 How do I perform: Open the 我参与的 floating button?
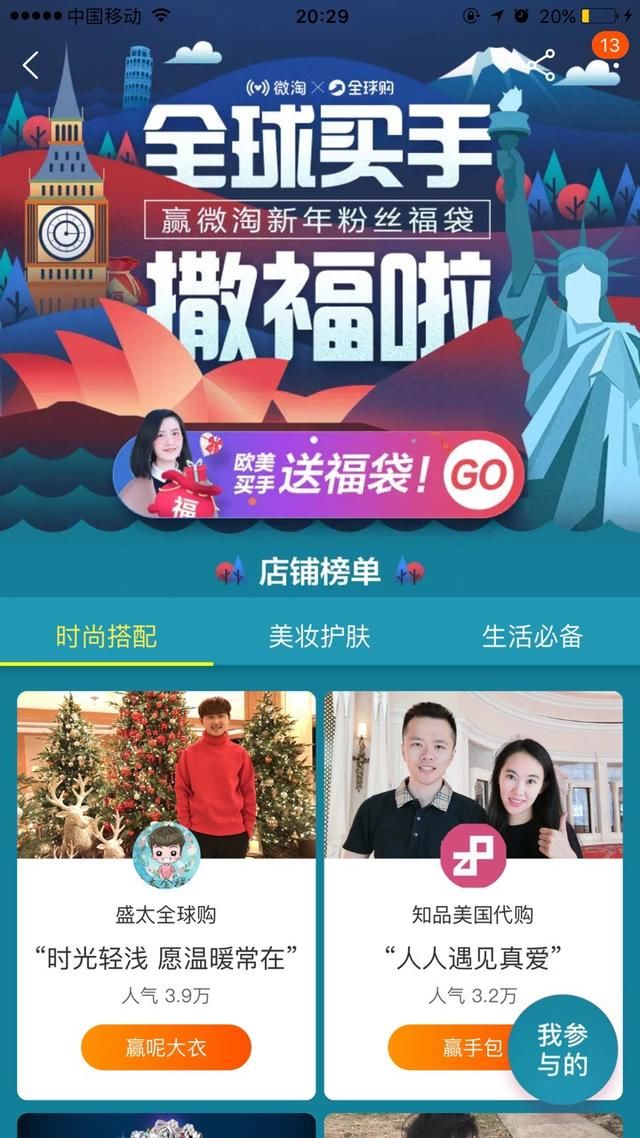(563, 1049)
